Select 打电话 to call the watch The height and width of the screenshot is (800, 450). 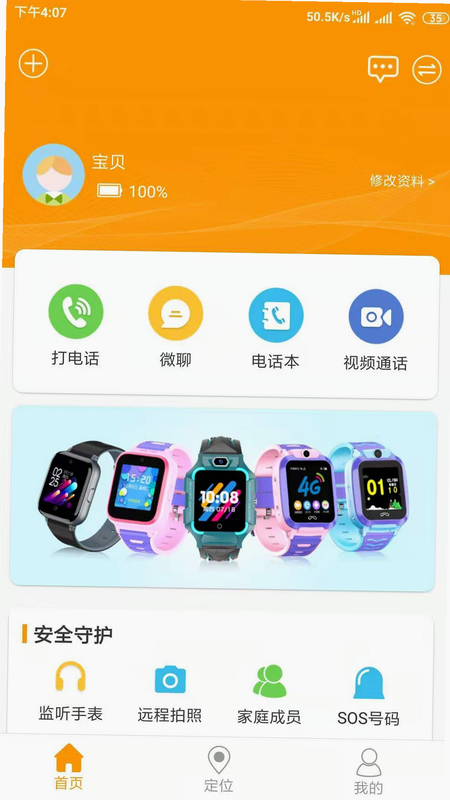pos(76,326)
